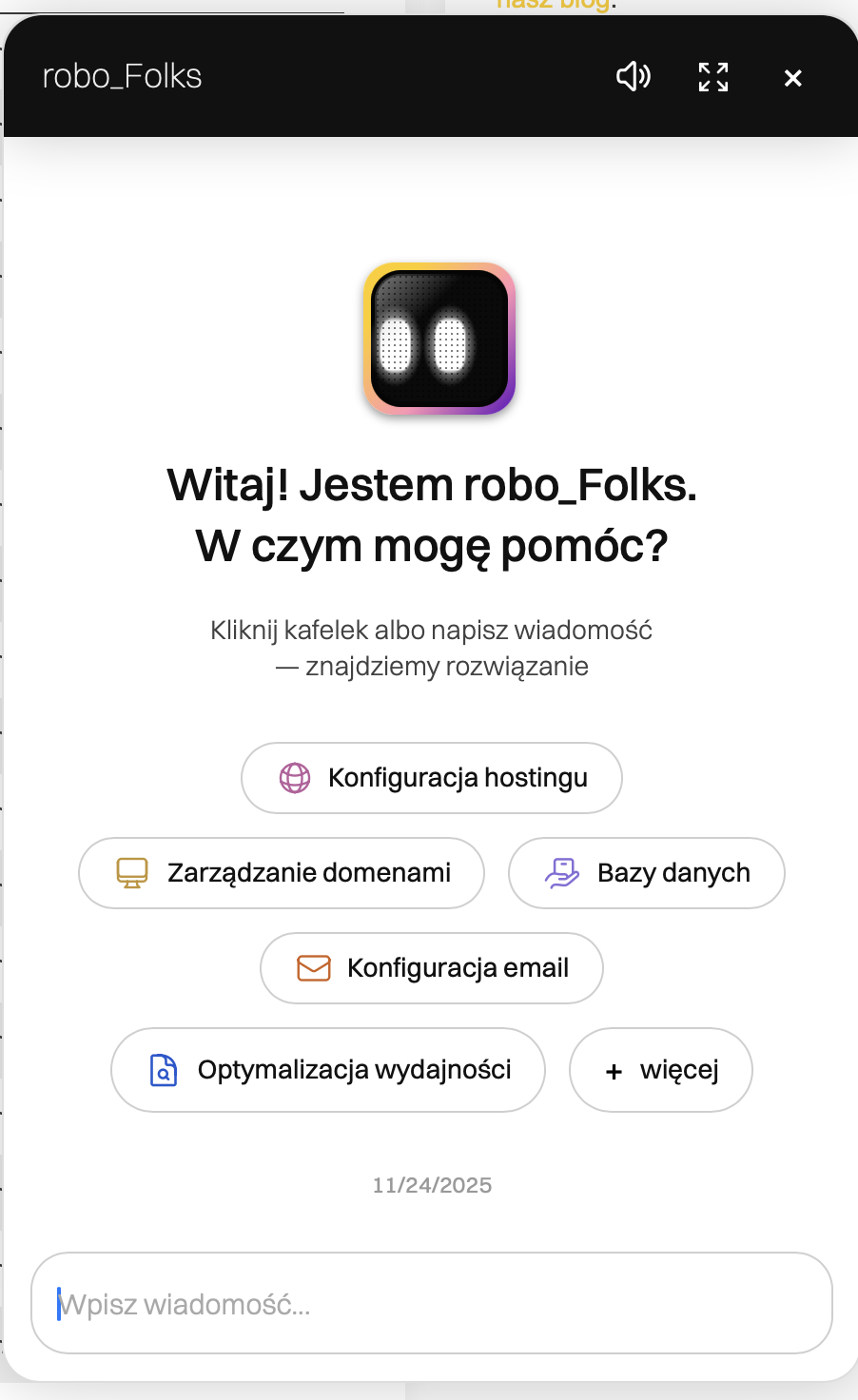This screenshot has width=858, height=1400.
Task: Choose the Zarządzanie domenami chip
Action: (282, 873)
